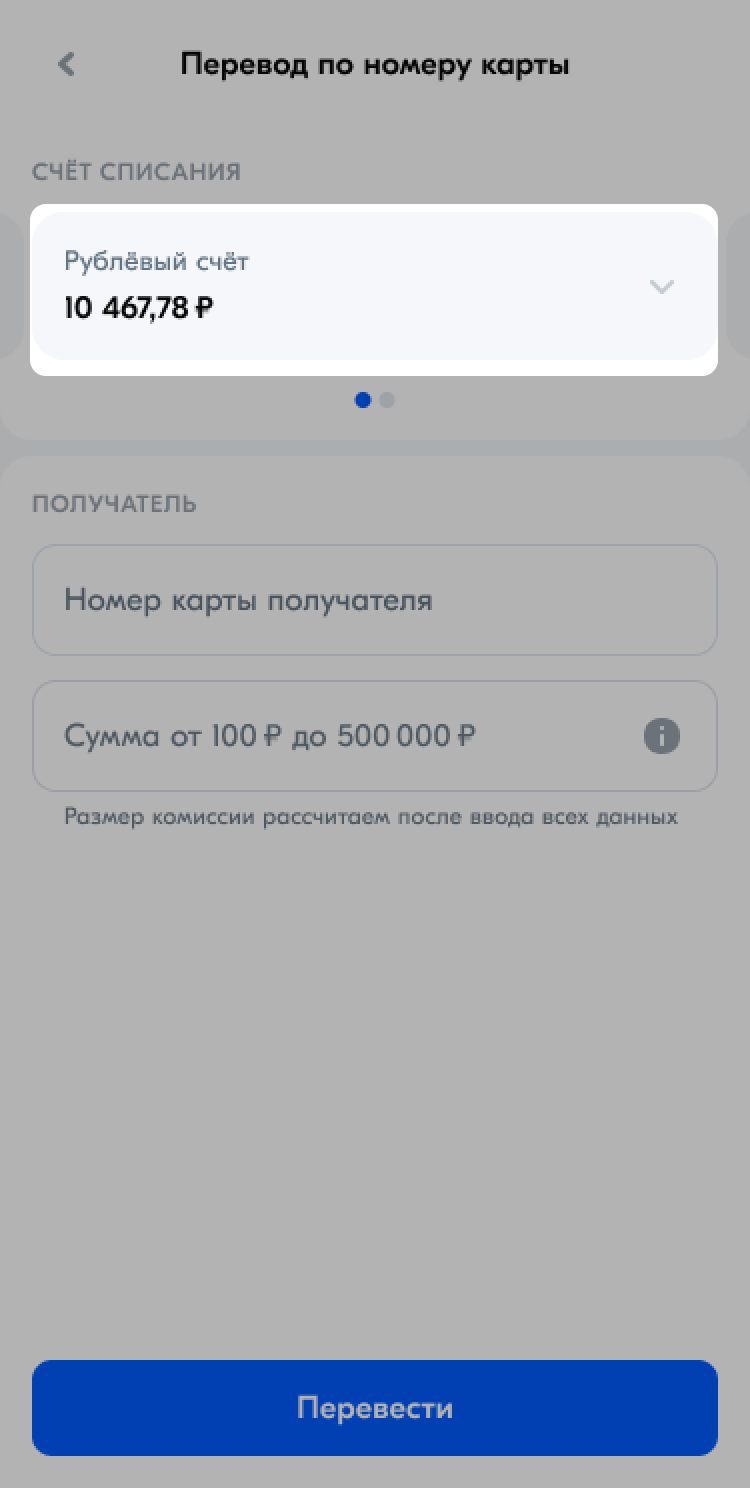Enter the recipient card number field
The width and height of the screenshot is (750, 1488).
(x=374, y=600)
